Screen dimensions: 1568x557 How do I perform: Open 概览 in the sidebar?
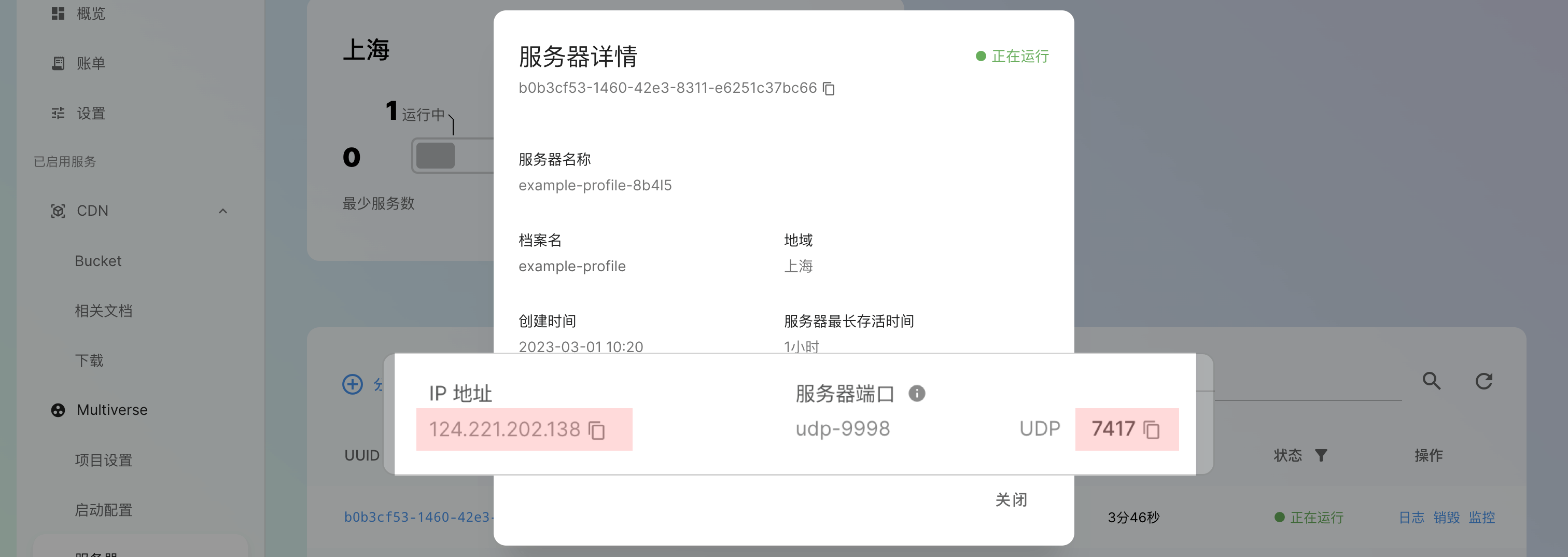pyautogui.click(x=90, y=13)
